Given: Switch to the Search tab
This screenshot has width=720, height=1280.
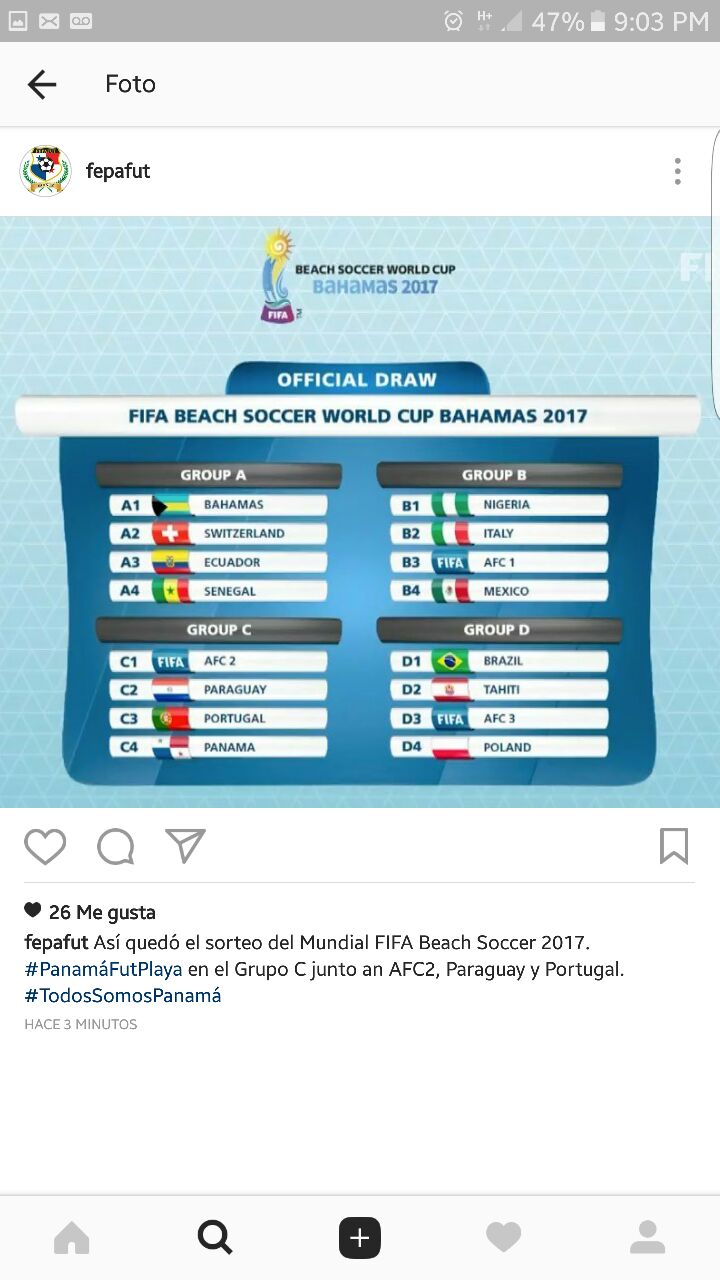Looking at the screenshot, I should click(215, 1238).
